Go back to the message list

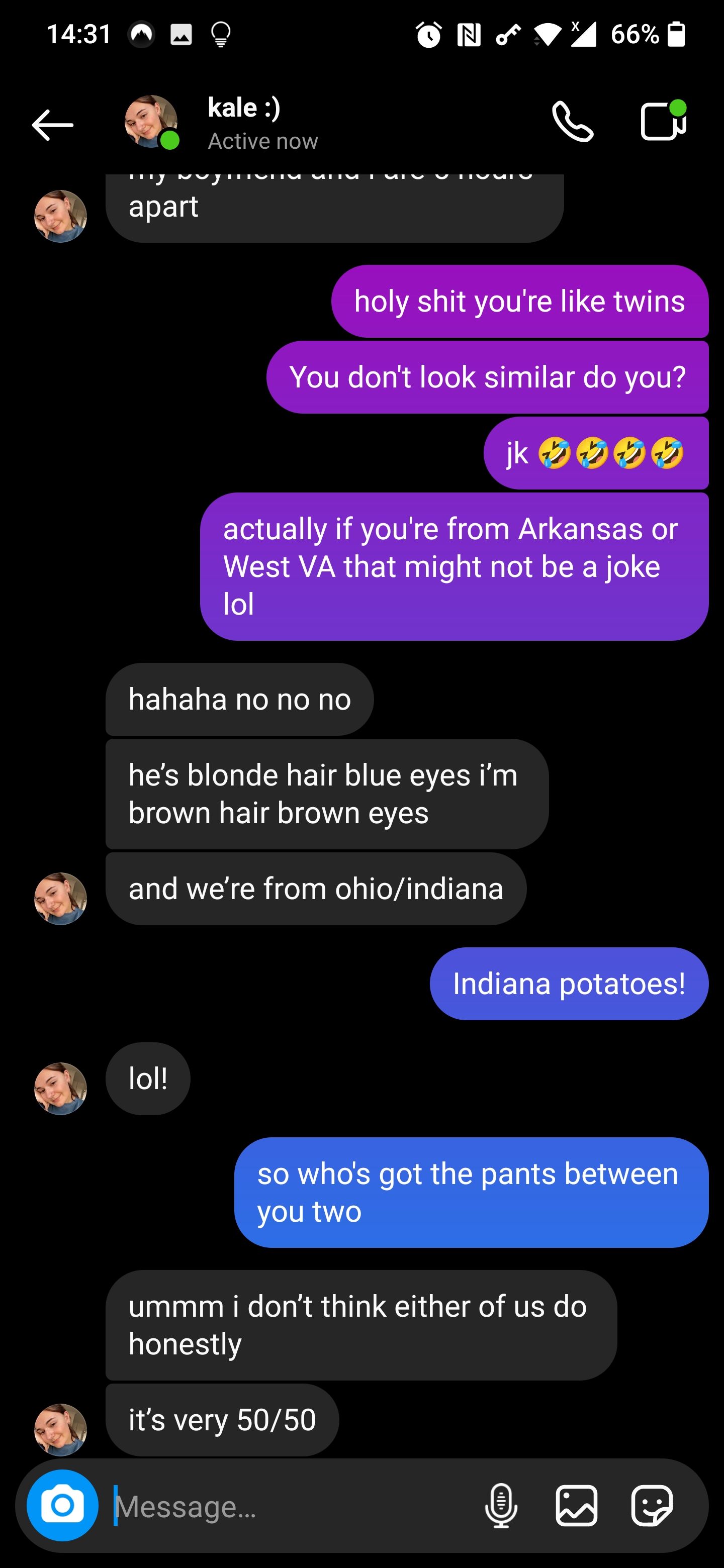[x=52, y=125]
